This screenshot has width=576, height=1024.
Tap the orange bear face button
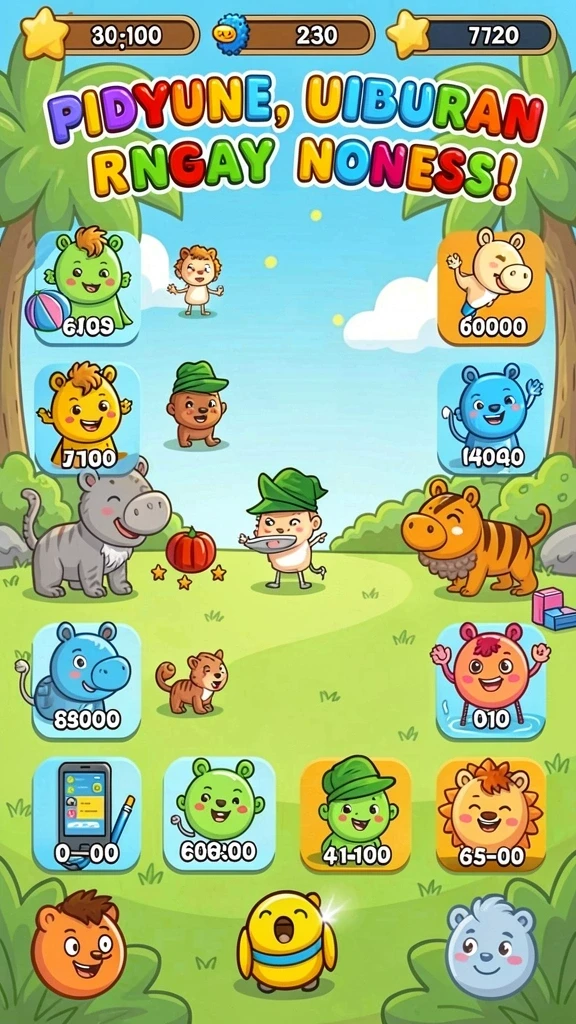pyautogui.click(x=78, y=944)
